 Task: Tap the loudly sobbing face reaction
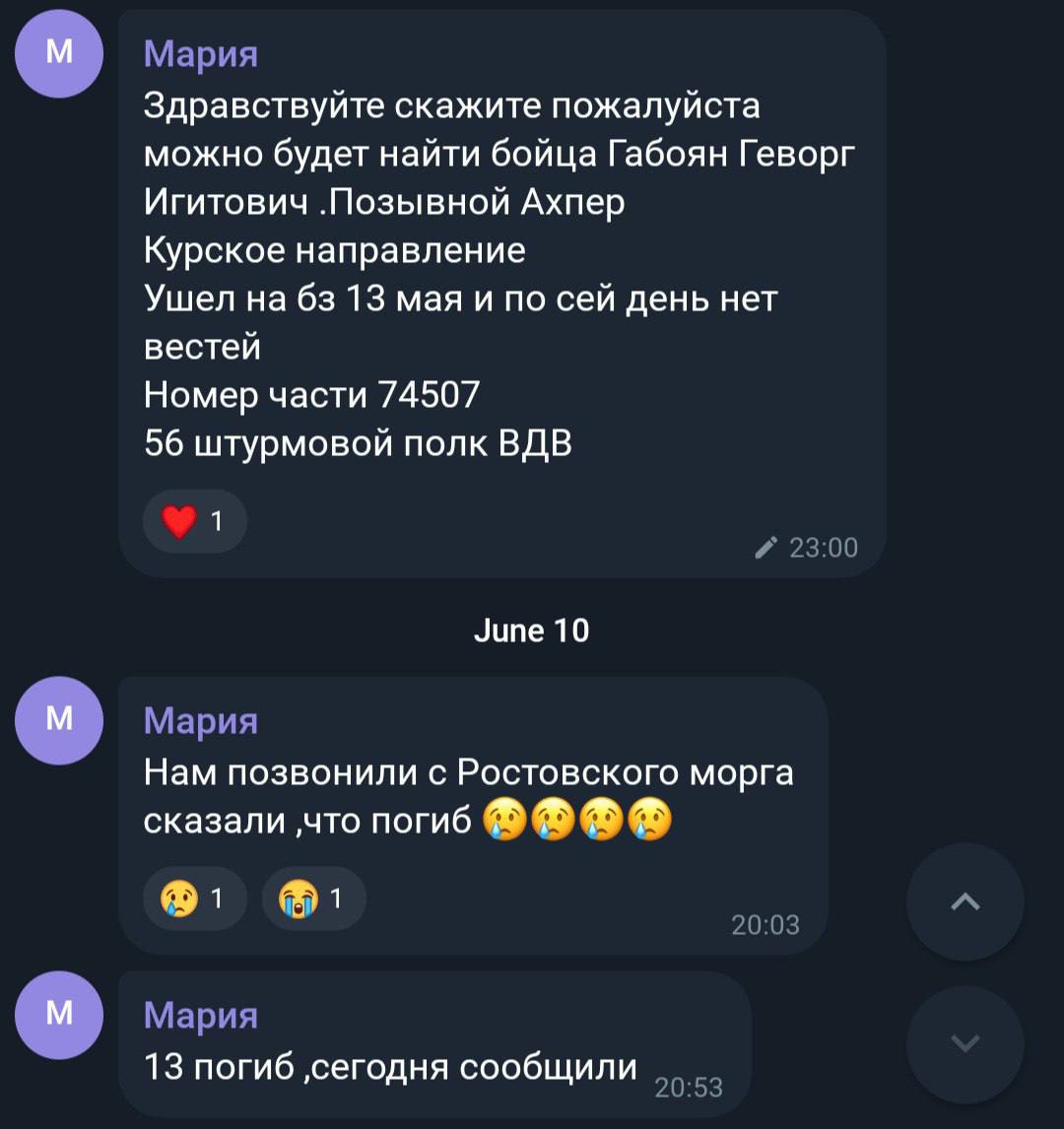313,897
